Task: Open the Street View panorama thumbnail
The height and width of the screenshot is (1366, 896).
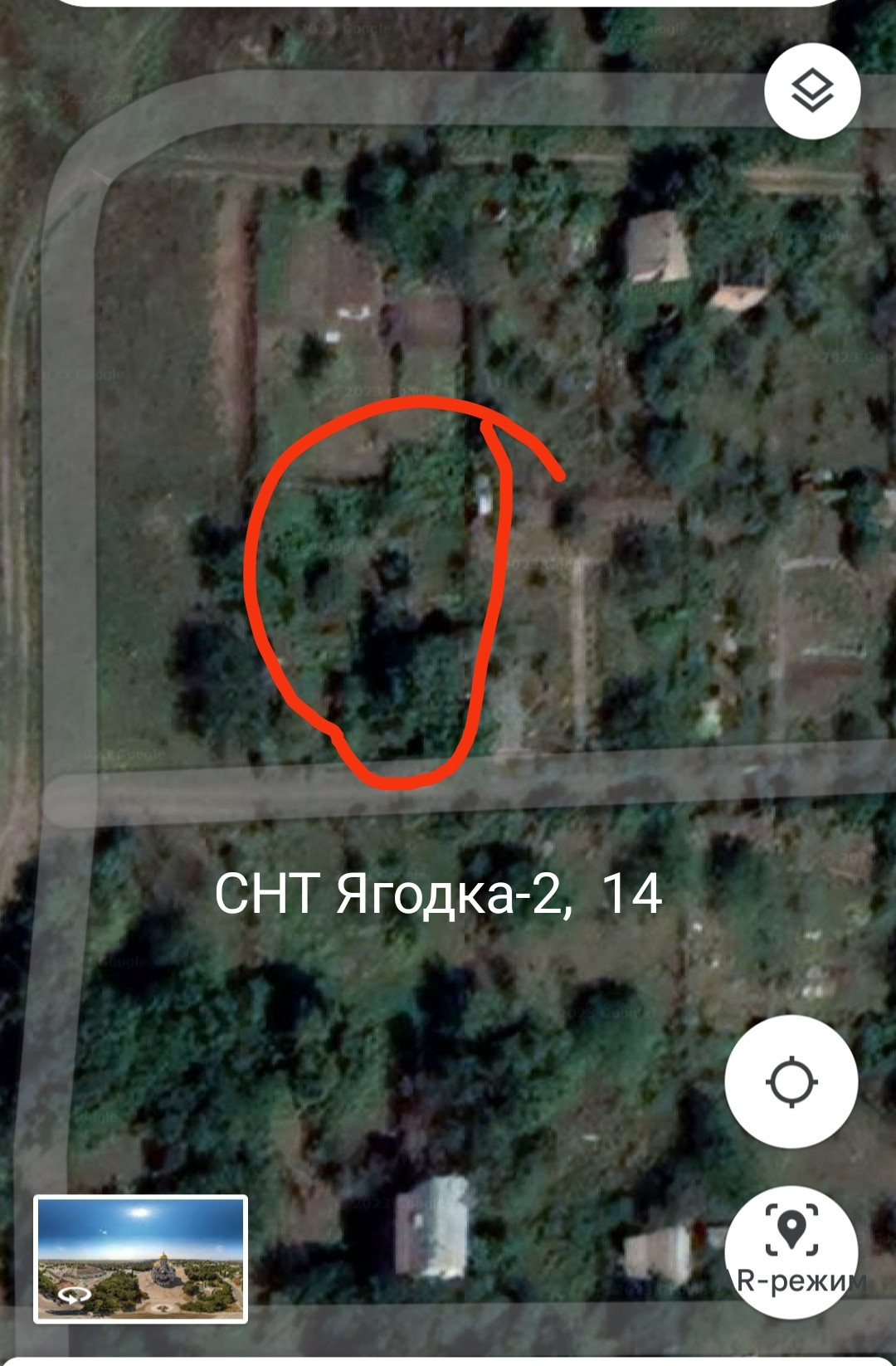Action: pos(141,1258)
